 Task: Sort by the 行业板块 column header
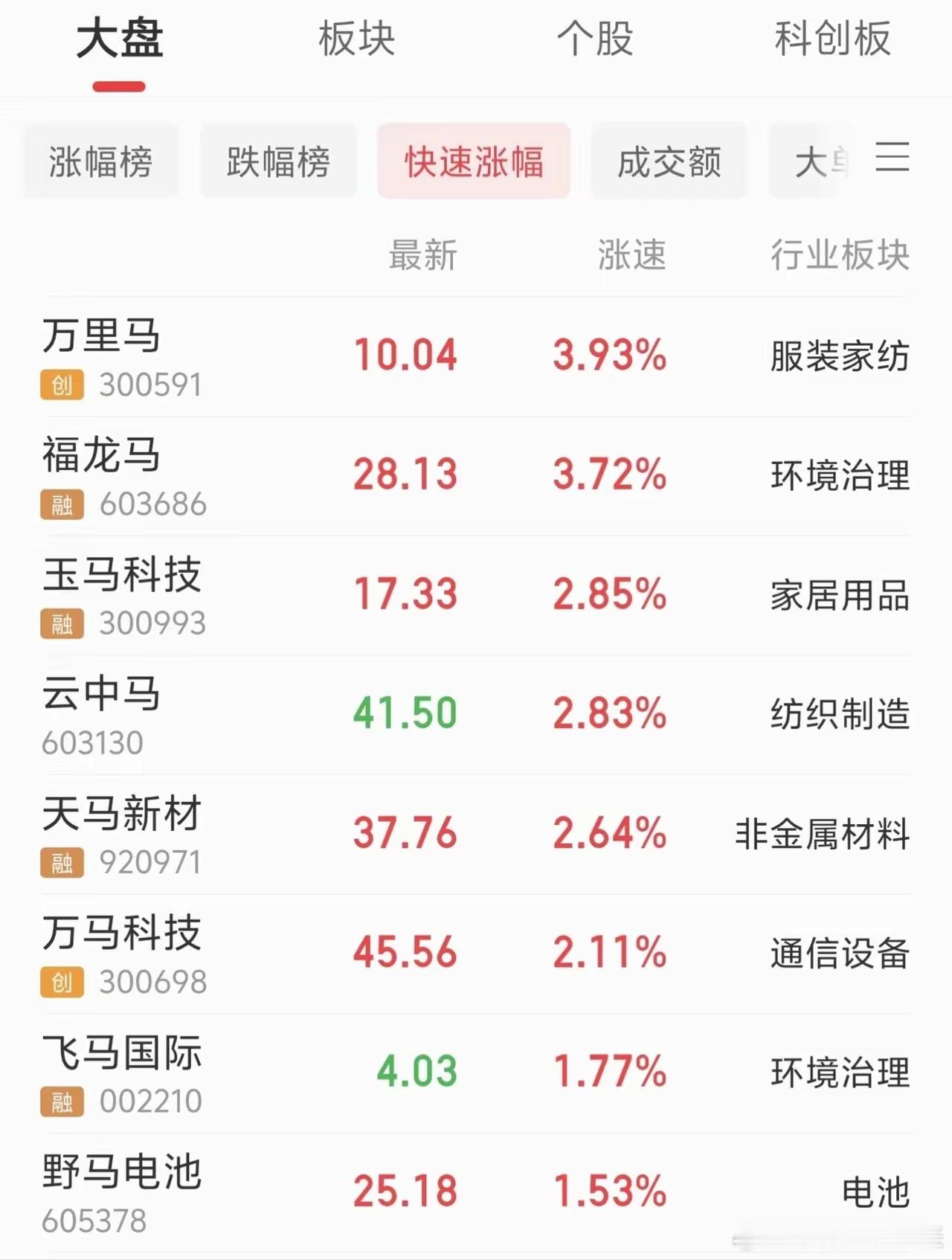click(839, 255)
